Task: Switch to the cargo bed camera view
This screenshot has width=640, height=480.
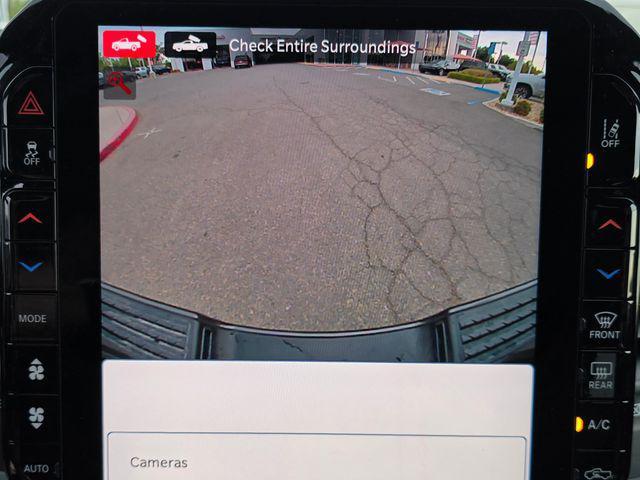Action: point(190,45)
